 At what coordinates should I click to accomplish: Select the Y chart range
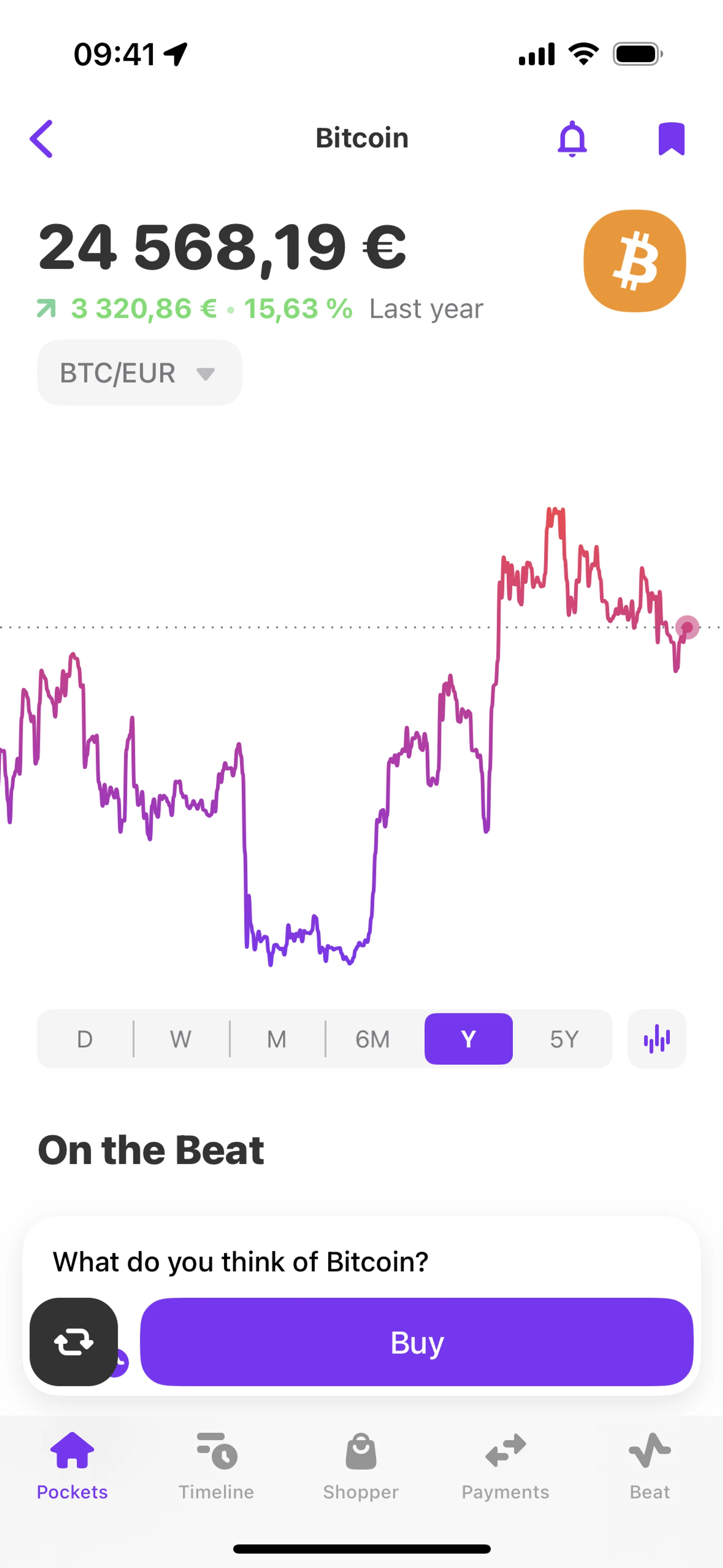click(468, 1039)
